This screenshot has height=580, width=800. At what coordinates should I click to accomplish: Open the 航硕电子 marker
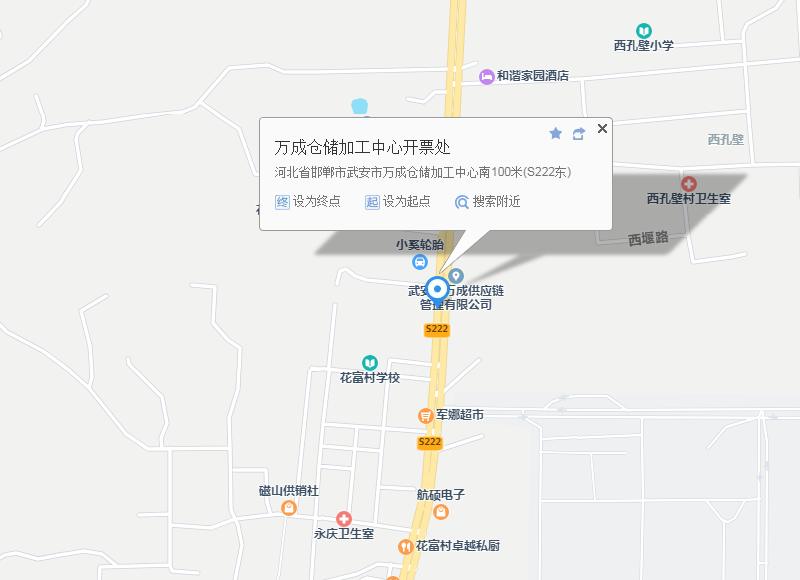(441, 511)
